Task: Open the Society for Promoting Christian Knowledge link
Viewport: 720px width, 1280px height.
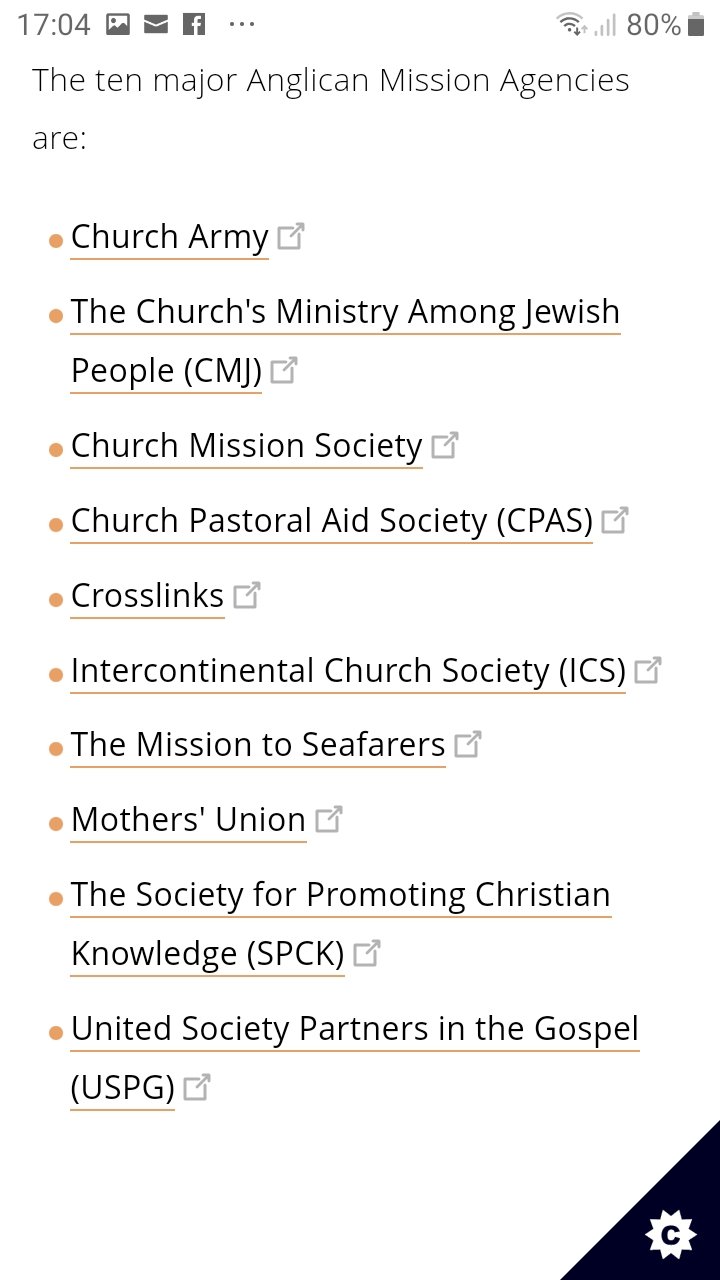Action: pos(340,924)
